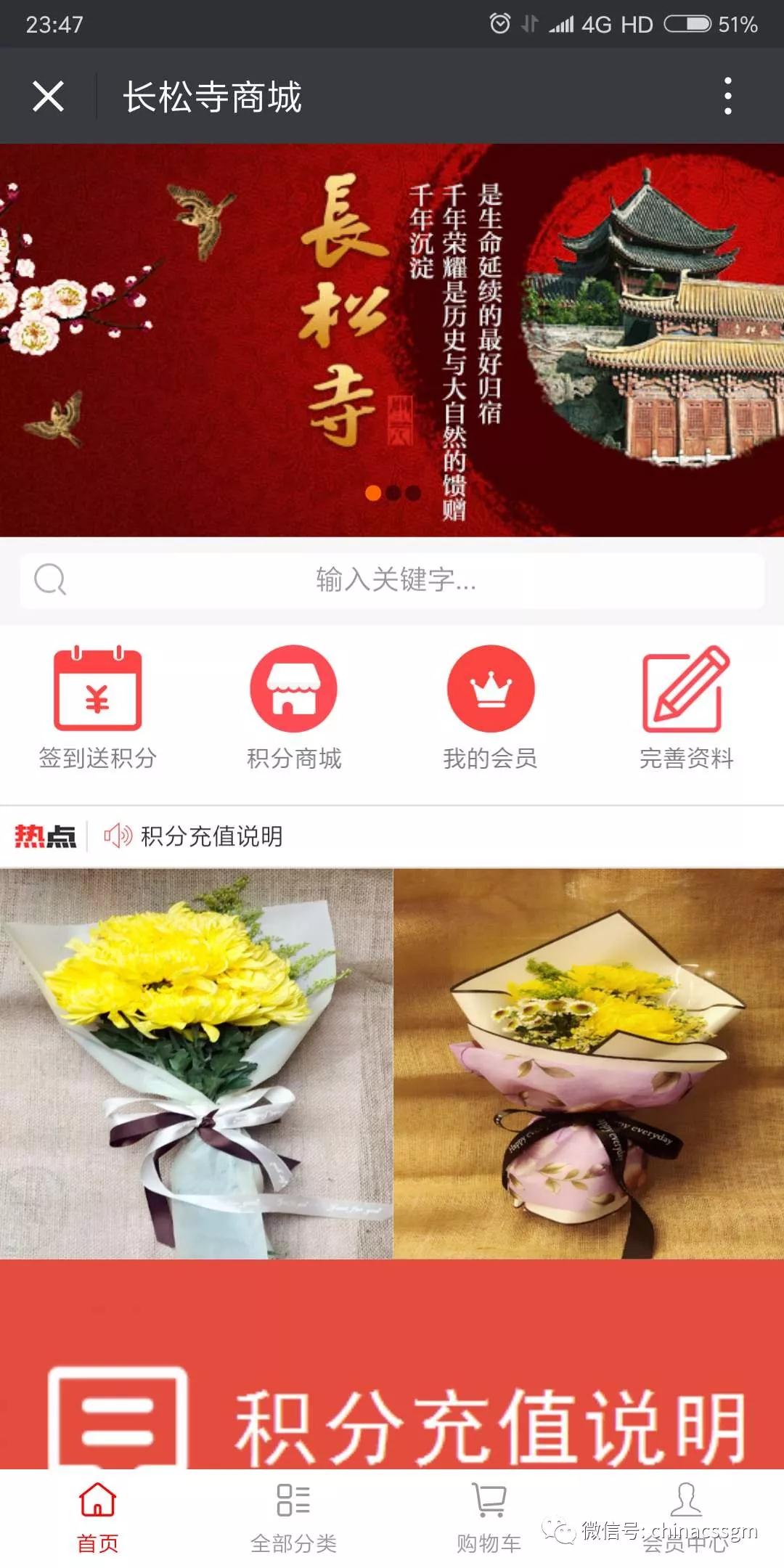
Task: Open the 积分充值说明 hot notice
Action: 211,836
